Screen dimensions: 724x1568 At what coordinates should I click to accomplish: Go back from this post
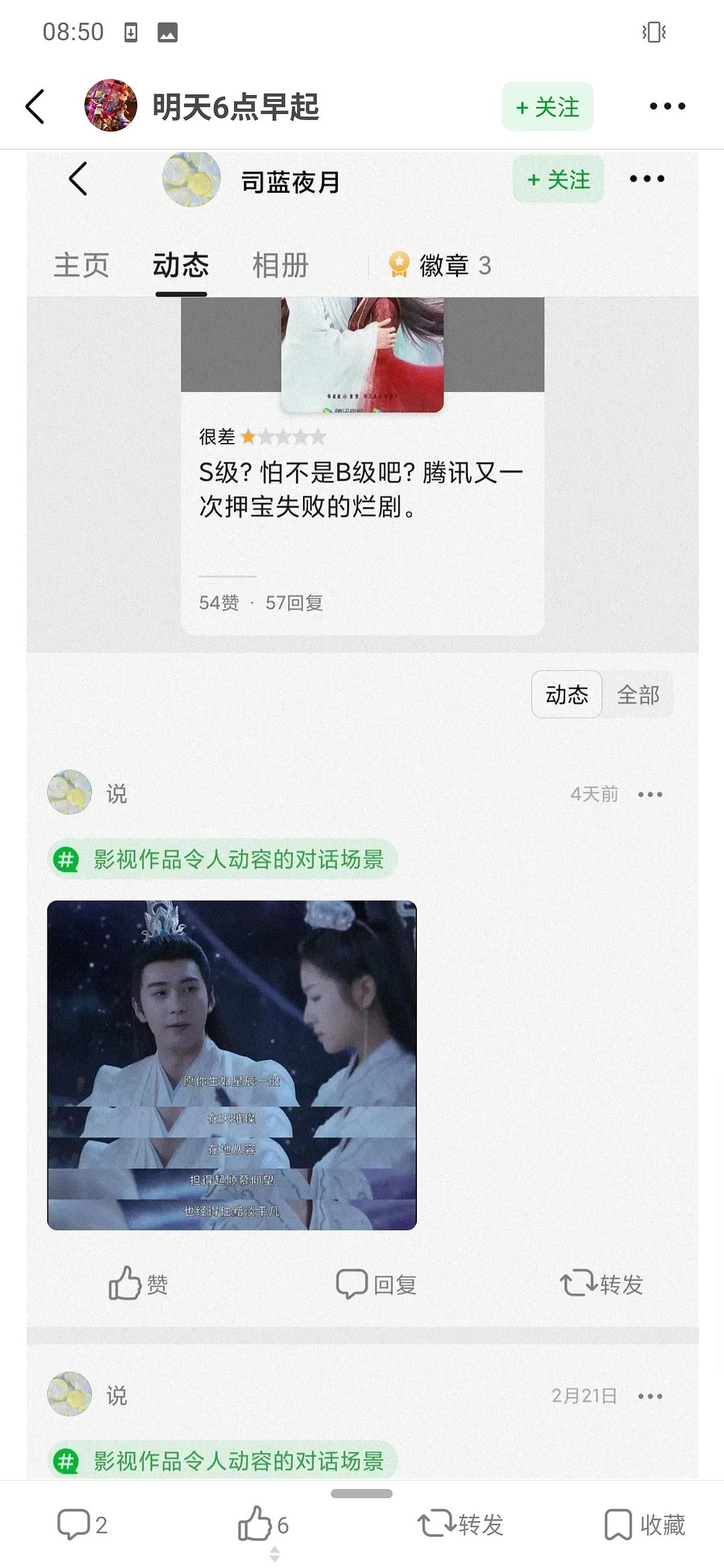(x=36, y=107)
